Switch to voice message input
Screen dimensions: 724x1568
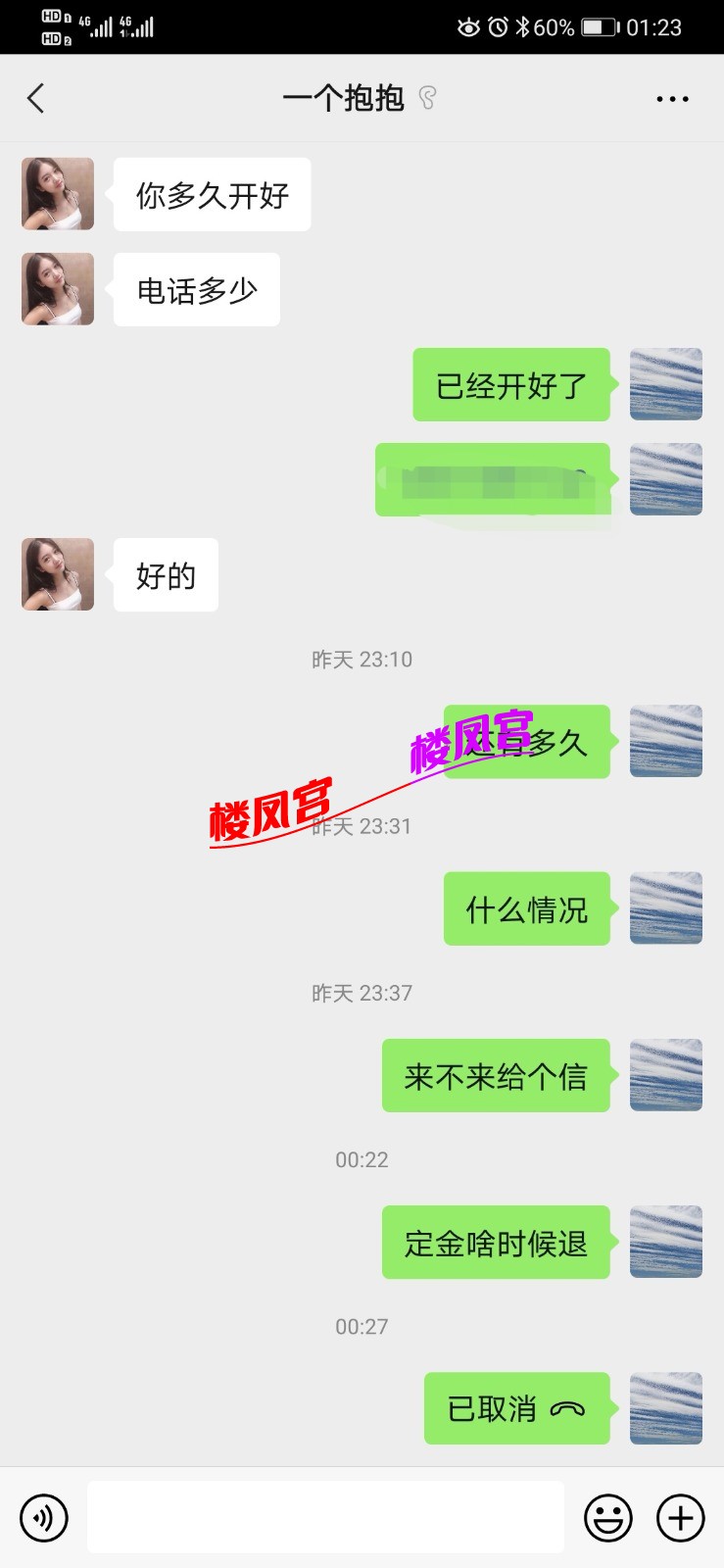(44, 1518)
